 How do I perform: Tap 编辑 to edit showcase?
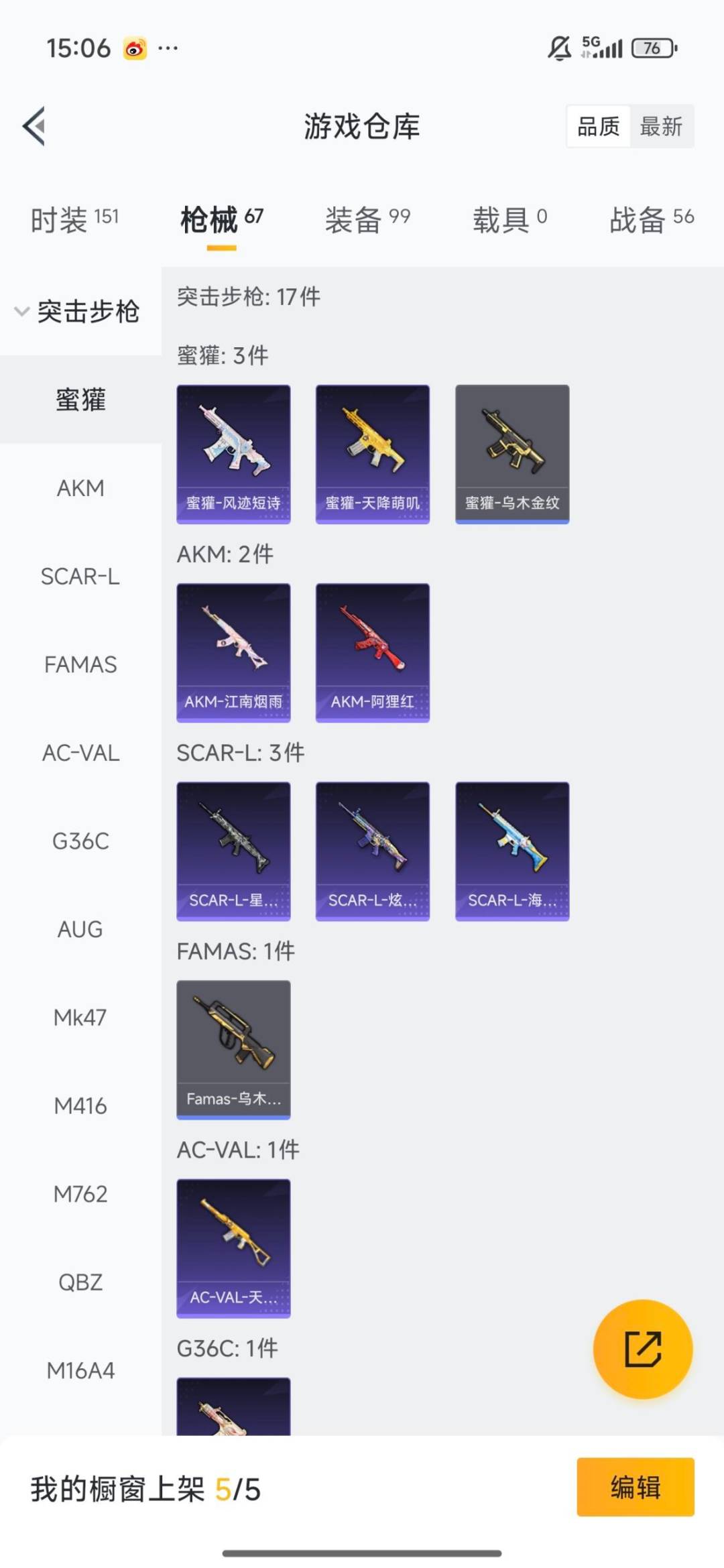pos(635,1487)
